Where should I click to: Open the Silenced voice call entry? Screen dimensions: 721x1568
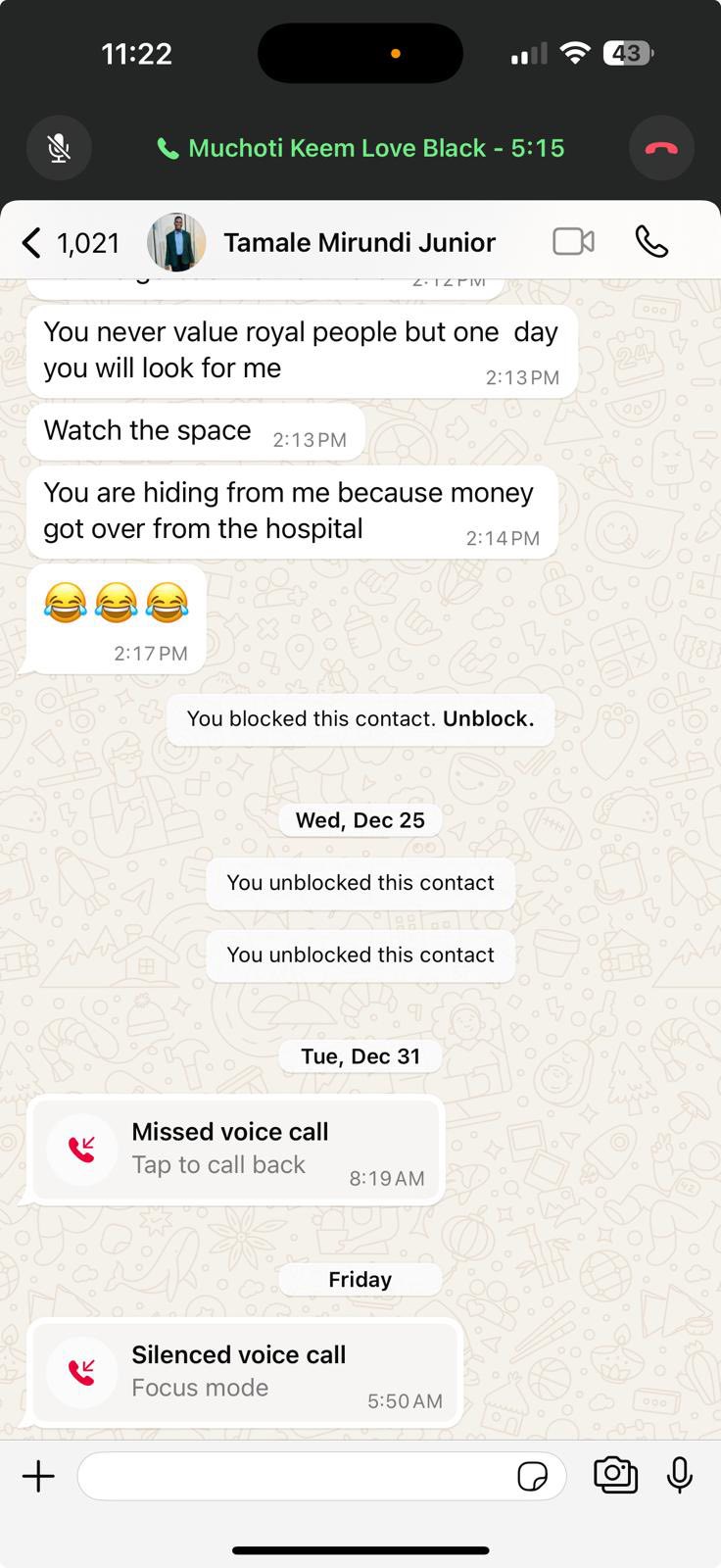pos(245,1371)
